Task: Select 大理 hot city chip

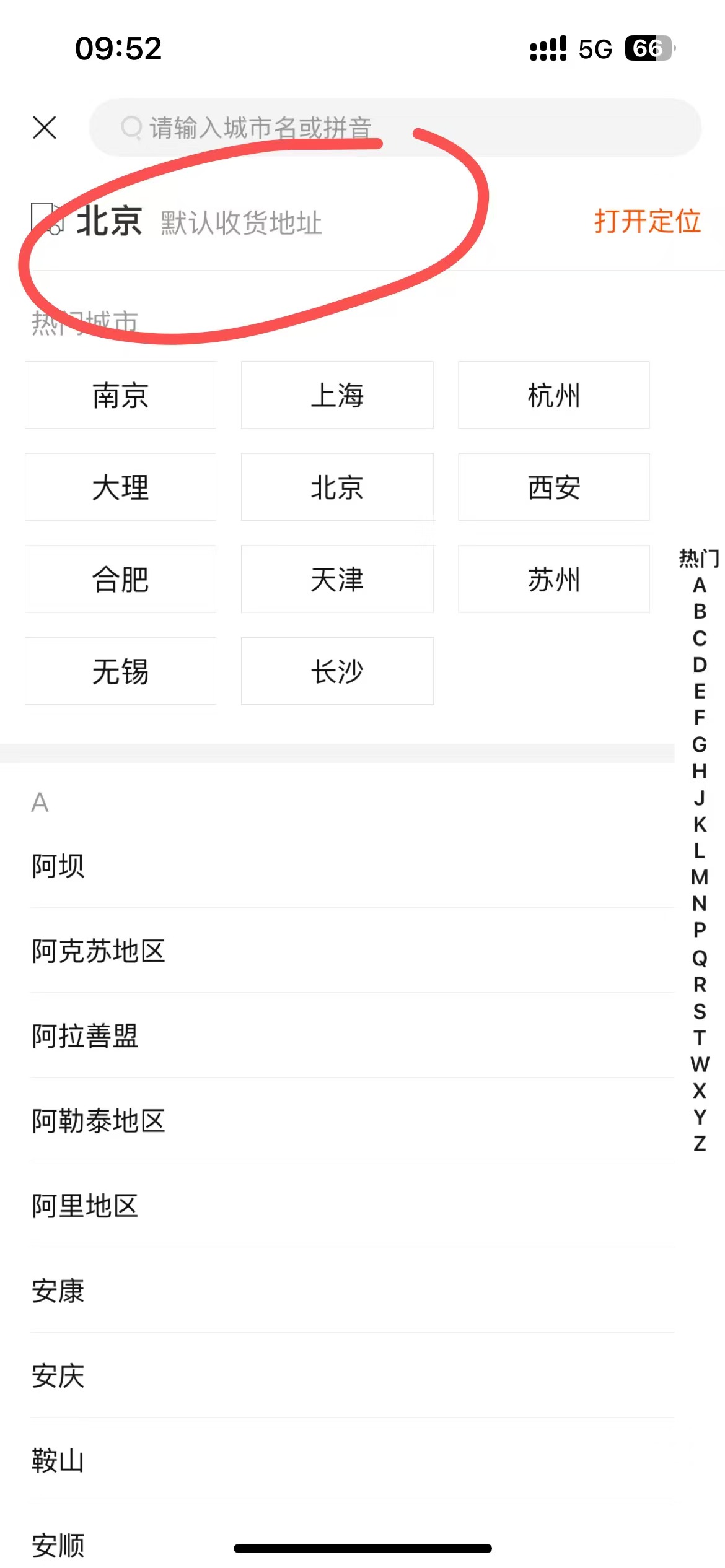Action: tap(120, 487)
